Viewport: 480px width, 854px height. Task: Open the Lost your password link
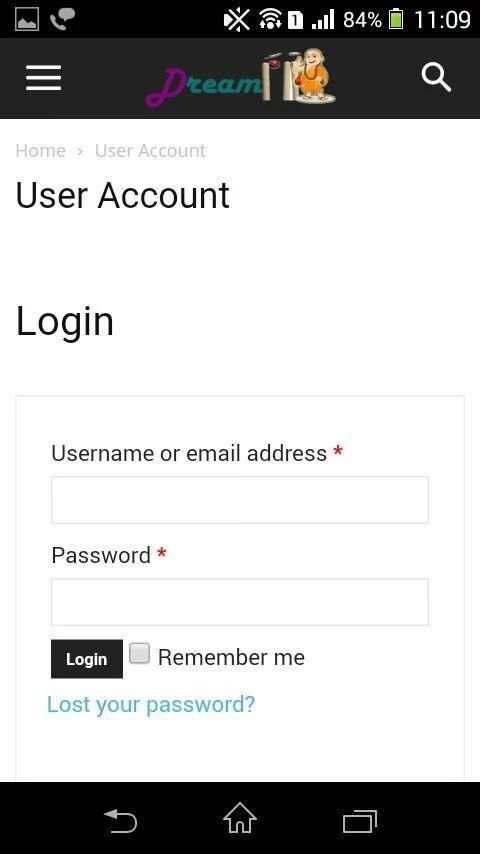tap(151, 704)
